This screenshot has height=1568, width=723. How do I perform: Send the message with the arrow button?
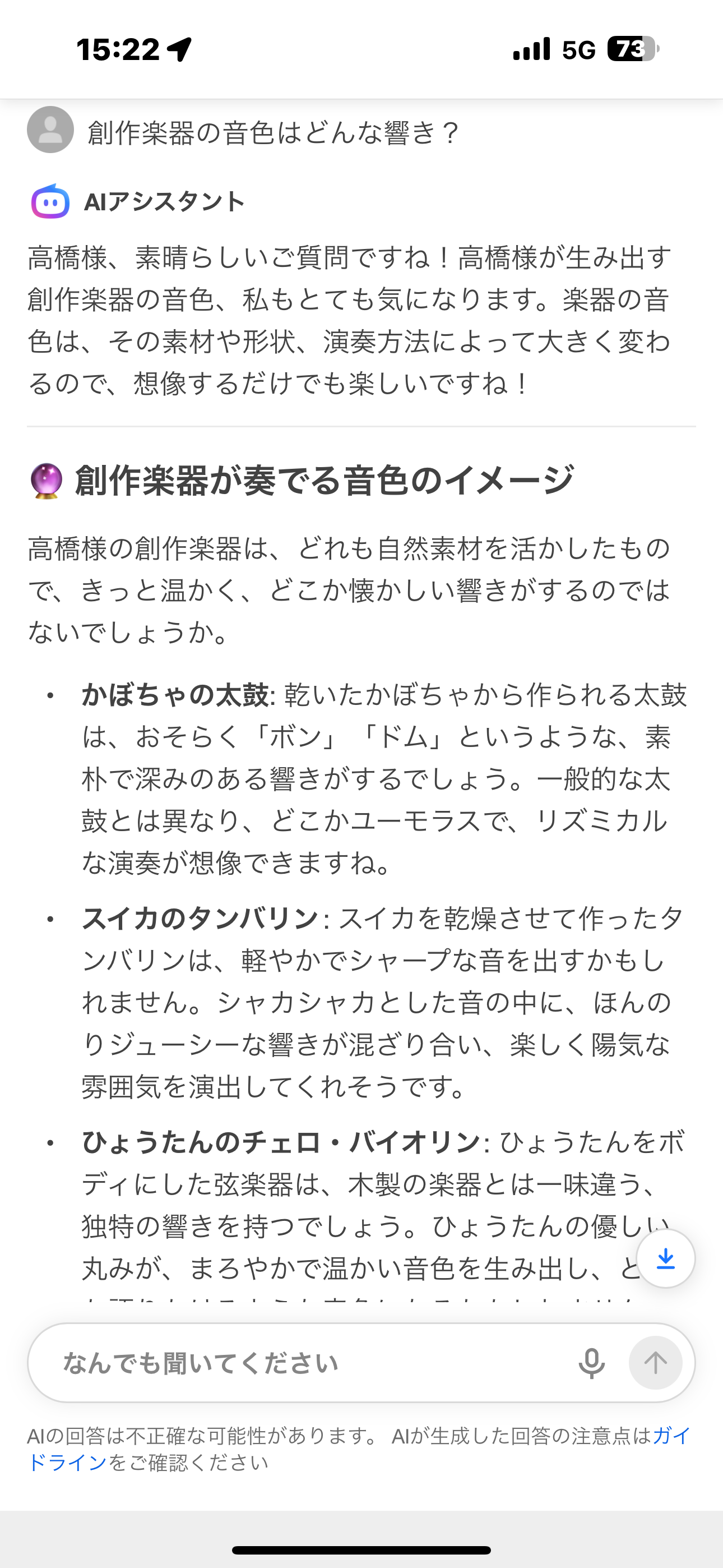point(655,1363)
